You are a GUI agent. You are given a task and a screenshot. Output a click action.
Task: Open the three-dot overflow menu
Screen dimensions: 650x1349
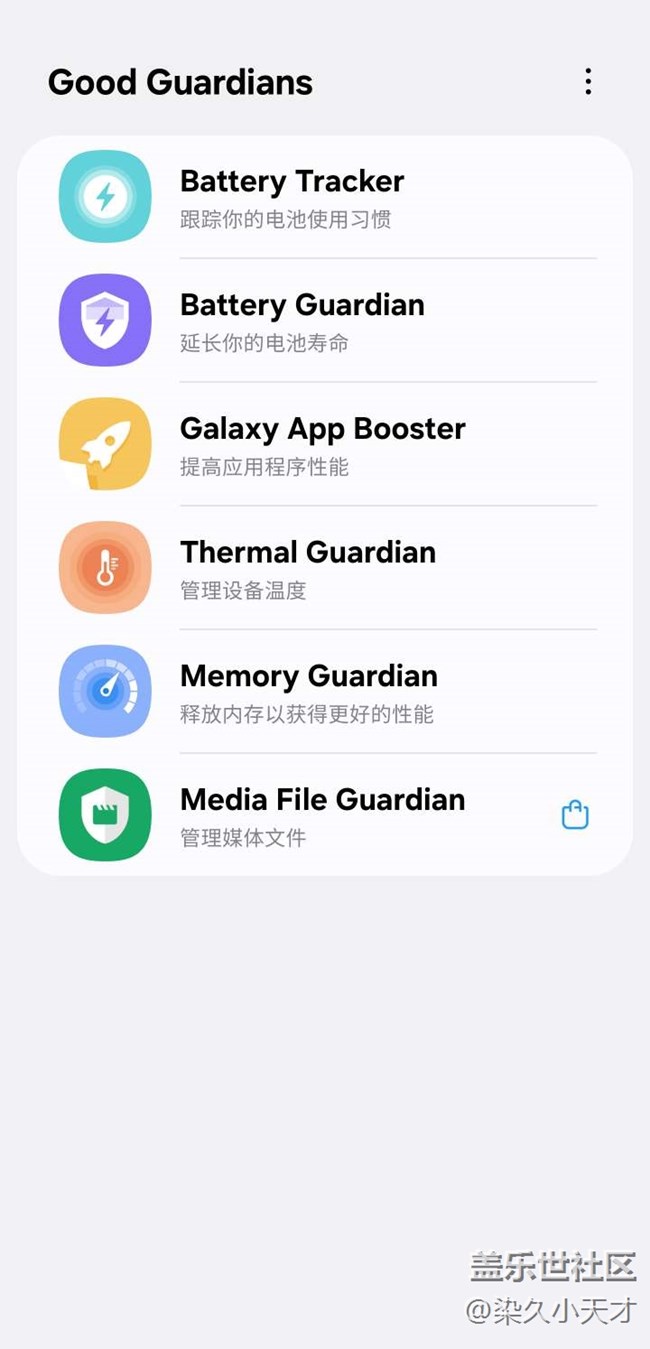pyautogui.click(x=588, y=82)
